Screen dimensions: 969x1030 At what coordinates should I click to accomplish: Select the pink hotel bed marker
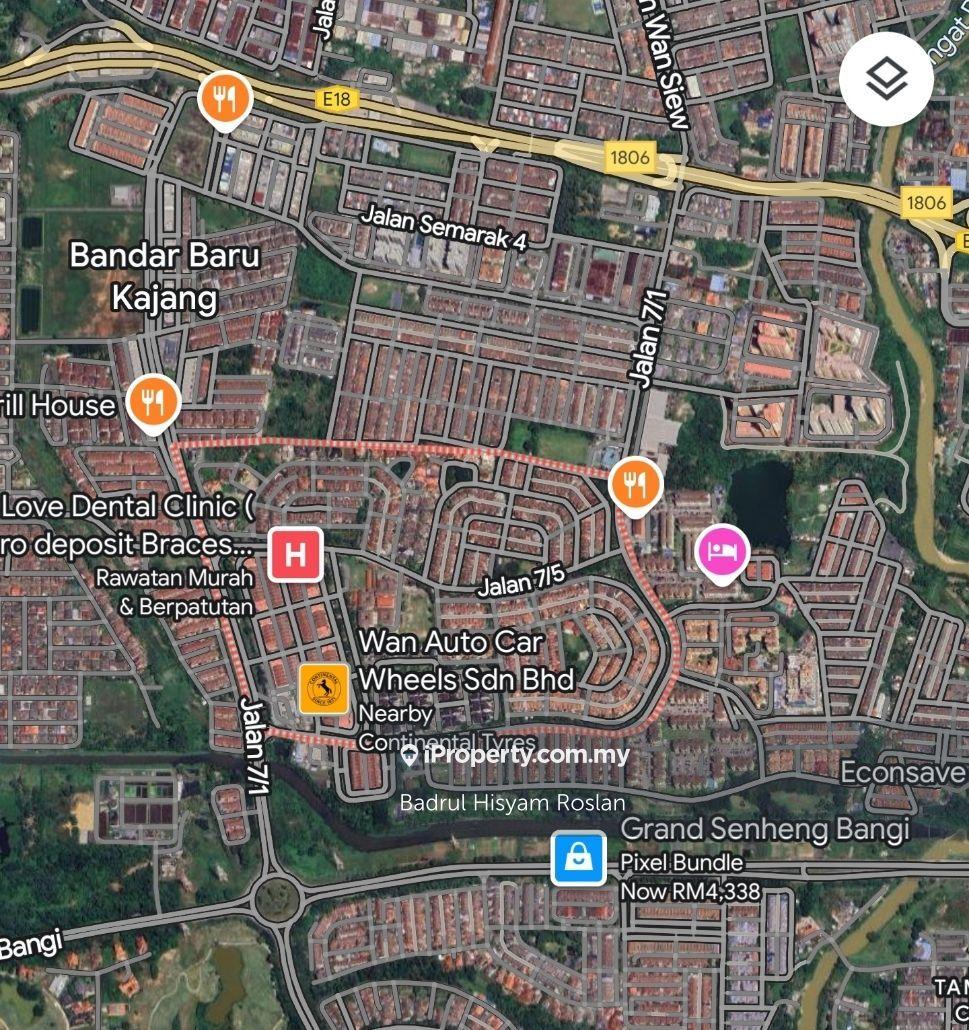click(722, 551)
